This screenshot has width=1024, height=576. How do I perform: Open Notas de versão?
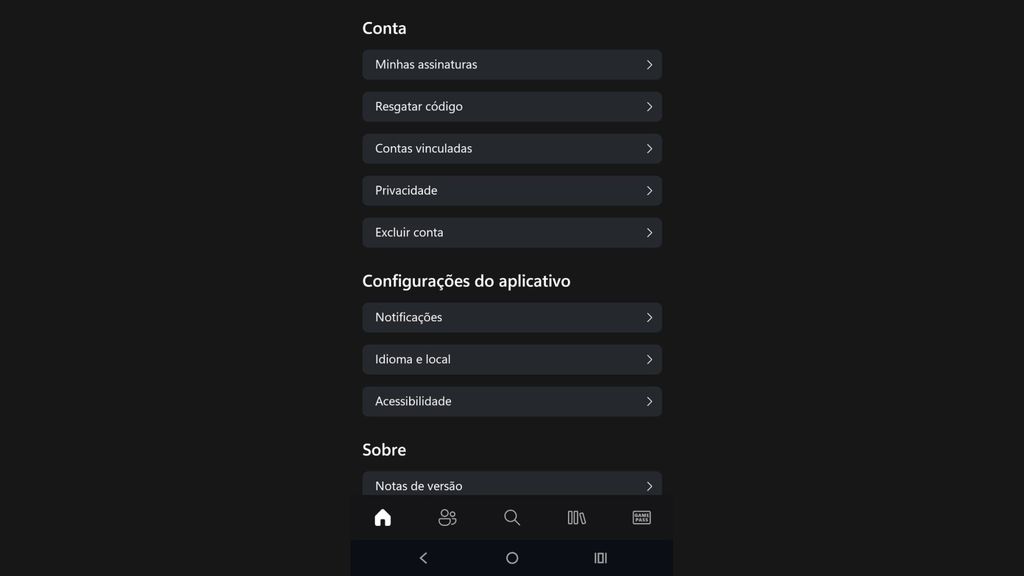[x=511, y=485]
